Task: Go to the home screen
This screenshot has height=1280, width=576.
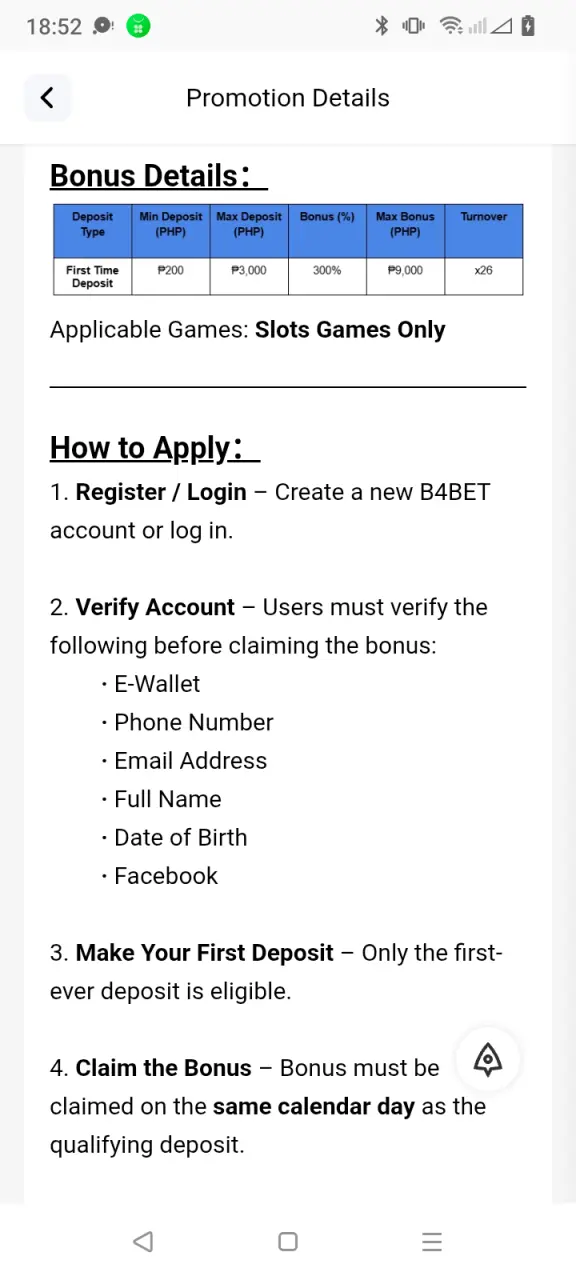Action: click(288, 1241)
